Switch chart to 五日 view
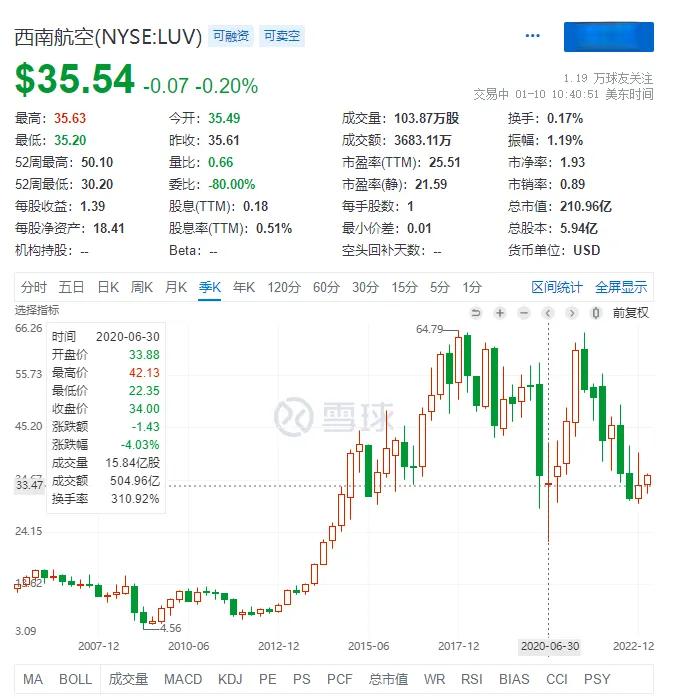 pyautogui.click(x=72, y=287)
